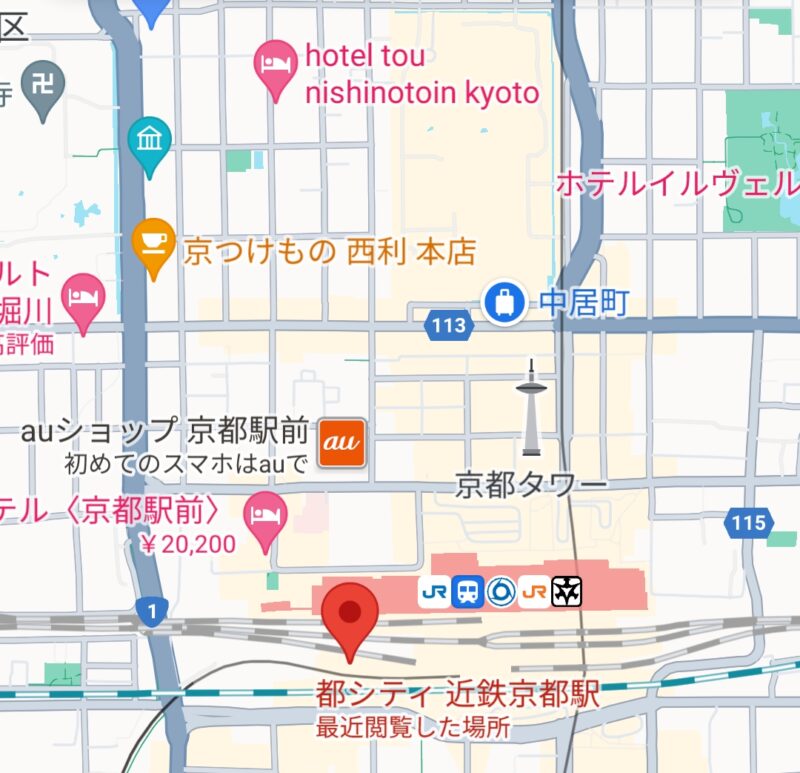
Task: Select the 京つけもの 西利 本店 cafe marker
Action: tap(153, 243)
